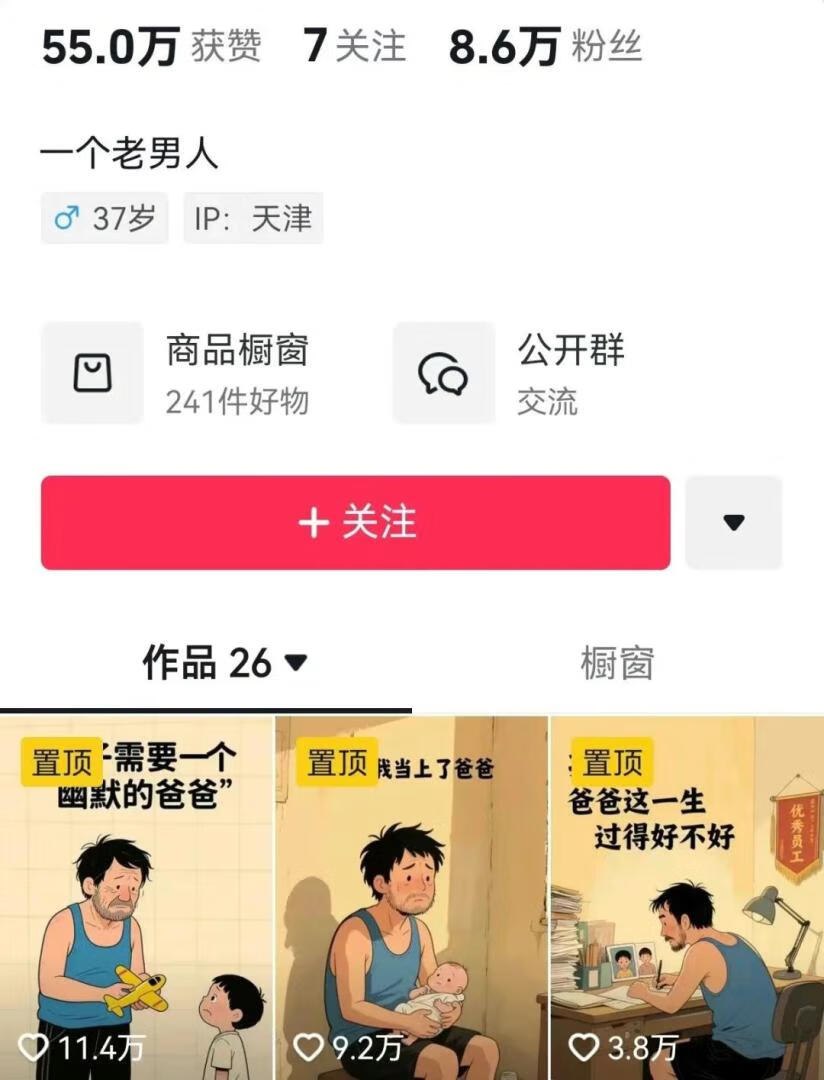Viewport: 824px width, 1080px height.
Task: Switch to the 橱窗 tab
Action: click(x=617, y=663)
